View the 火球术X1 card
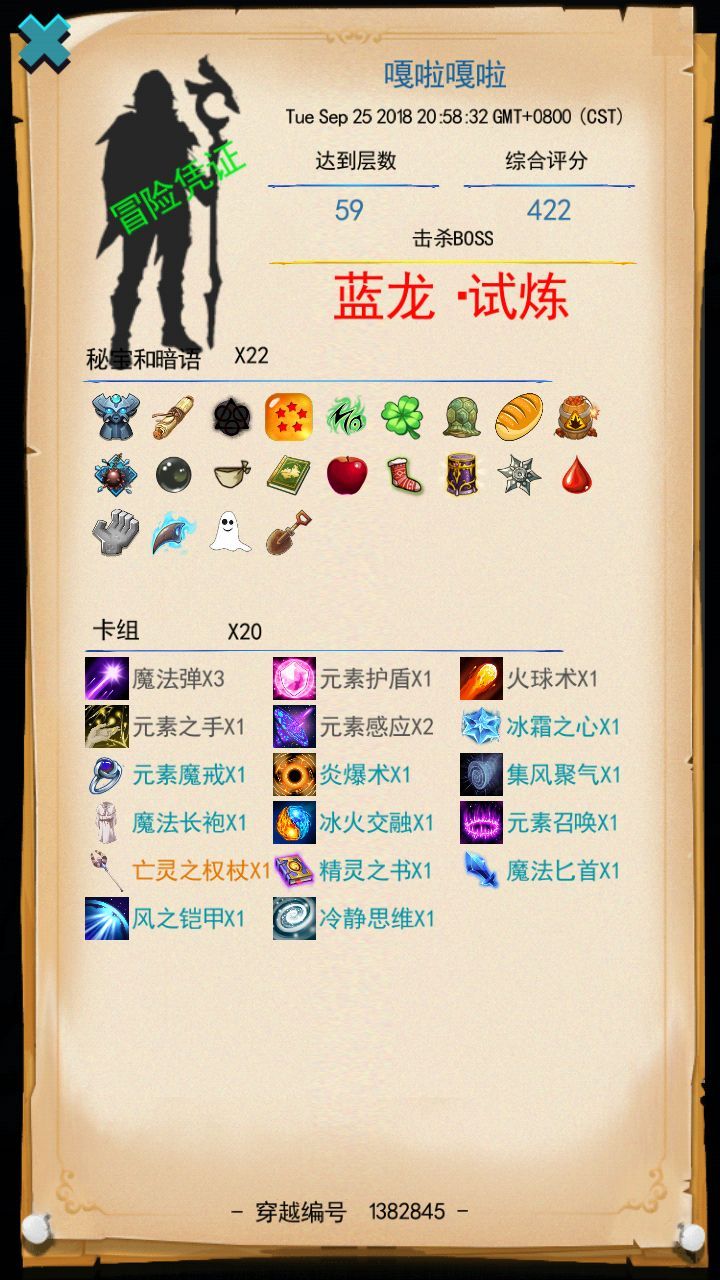Viewport: 720px width, 1280px height. [529, 679]
